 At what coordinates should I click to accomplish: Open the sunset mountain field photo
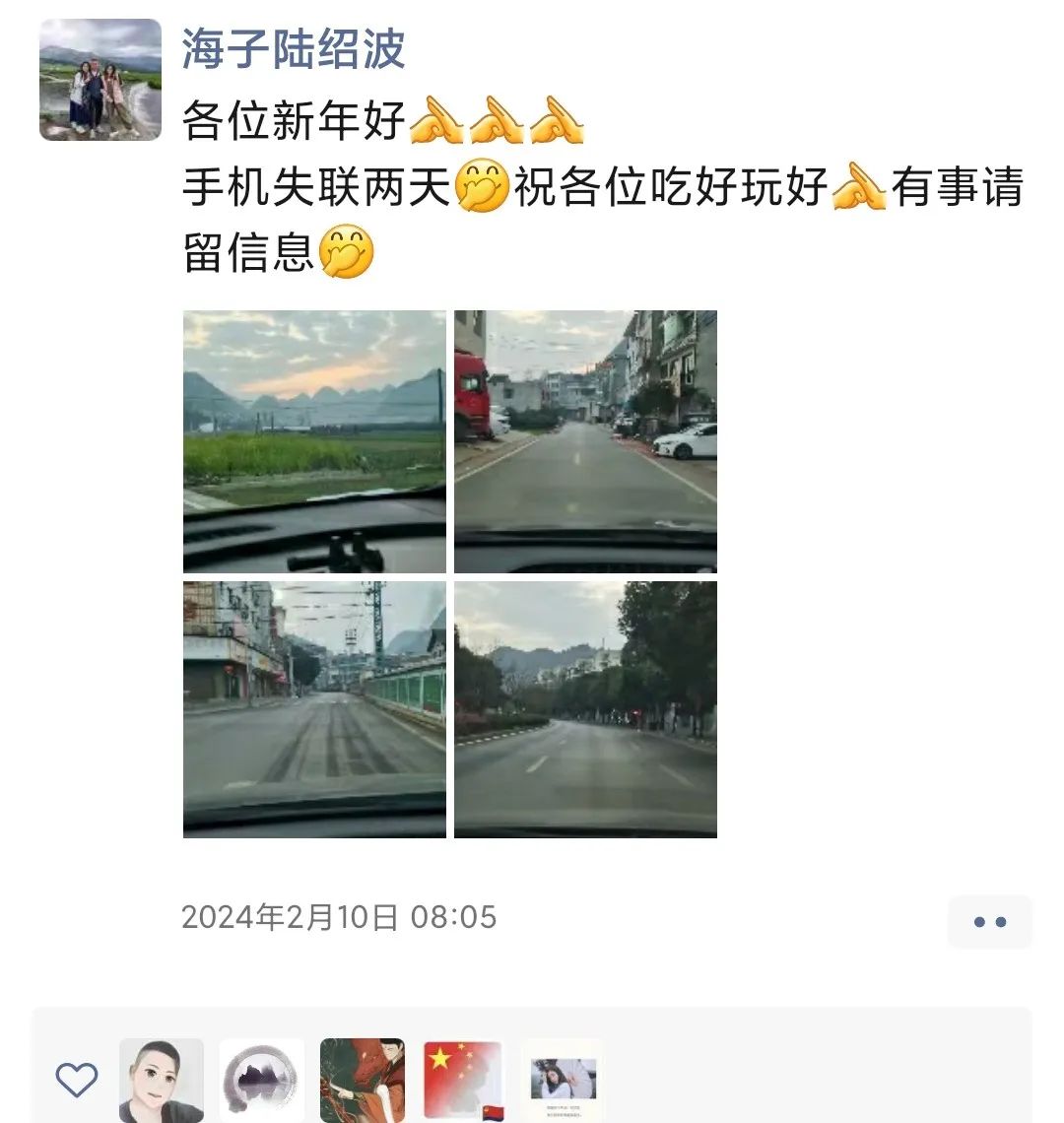tap(314, 440)
